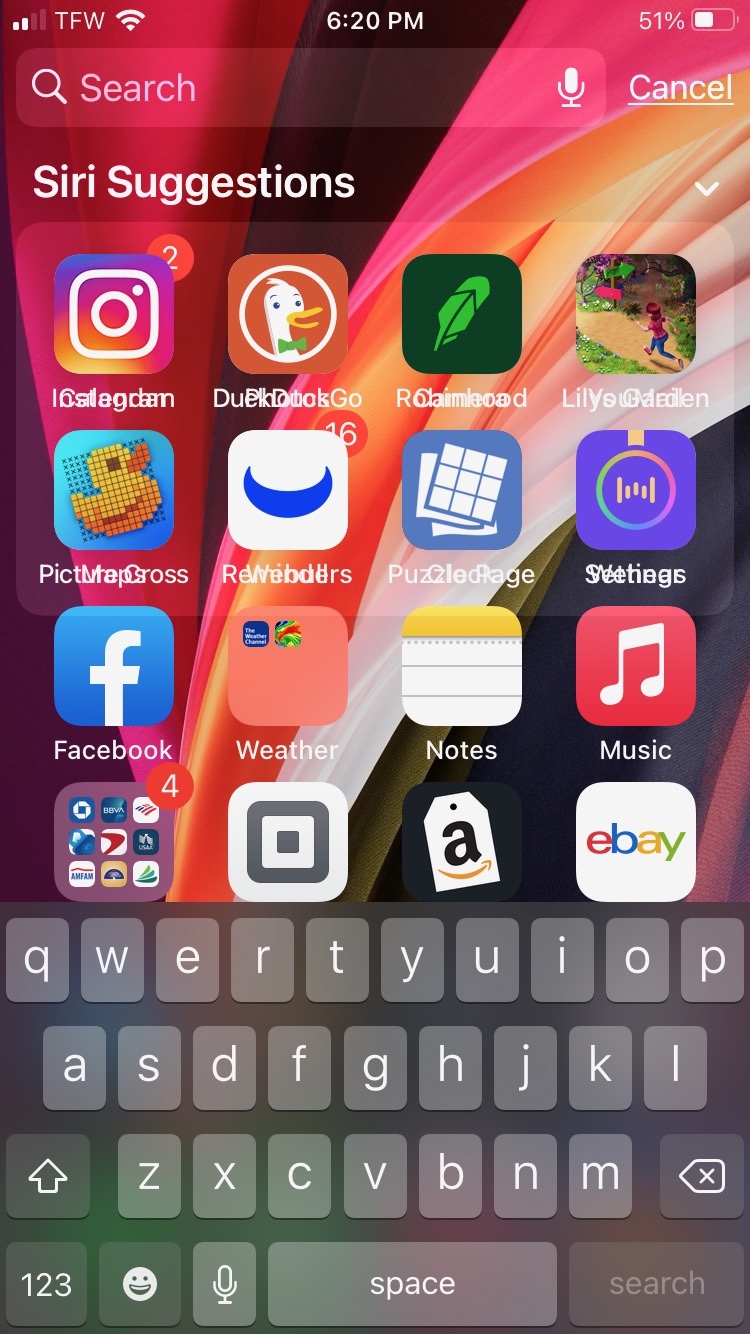This screenshot has height=1334, width=750.
Task: Open Facebook
Action: [114, 666]
